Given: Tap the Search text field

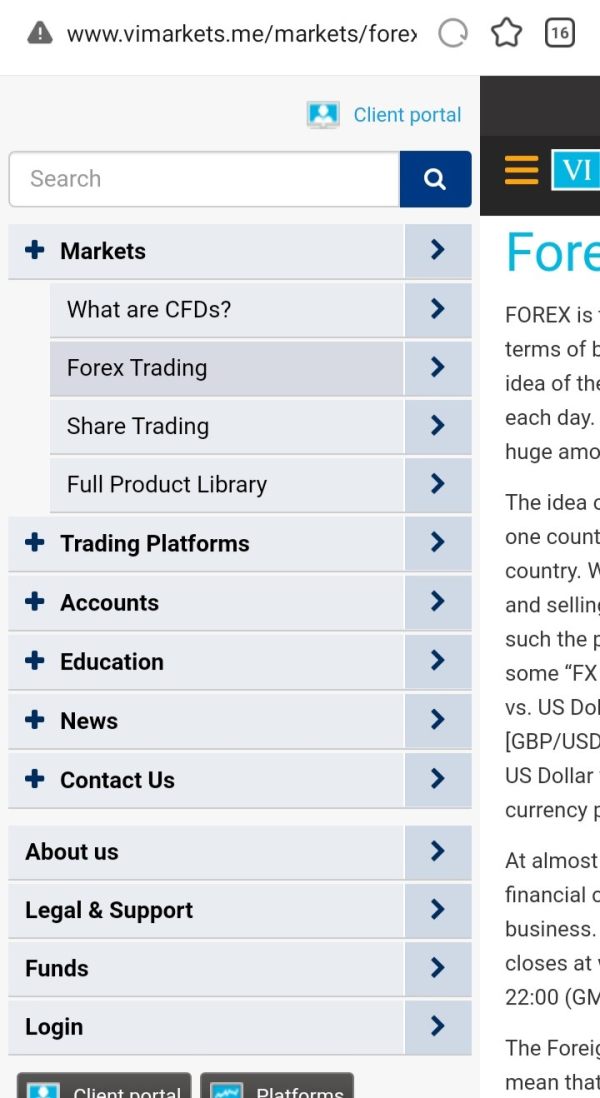Looking at the screenshot, I should point(204,179).
